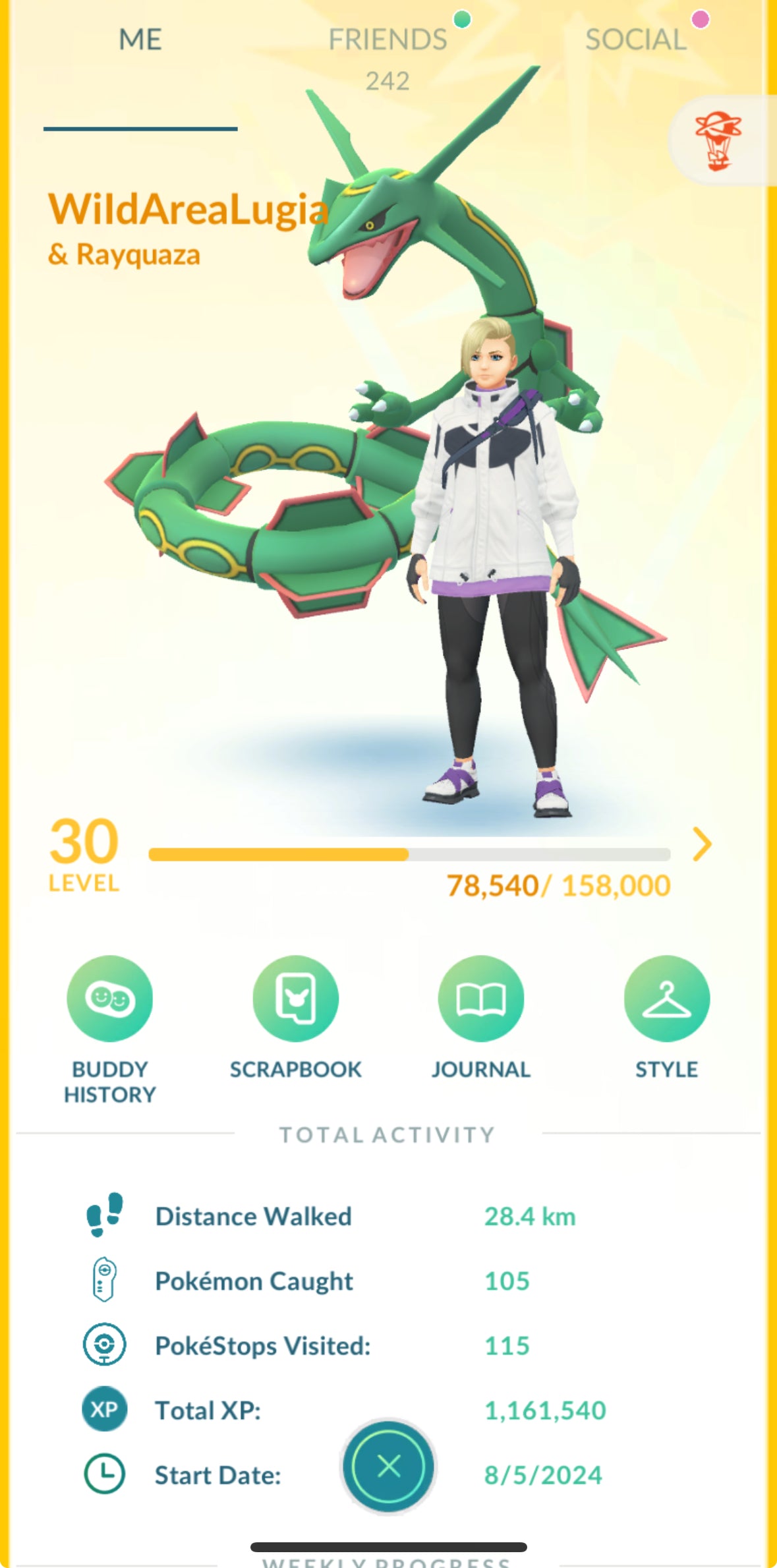The height and width of the screenshot is (1568, 777).
Task: Tap the trainer name WildAreaLugia
Action: 188,210
